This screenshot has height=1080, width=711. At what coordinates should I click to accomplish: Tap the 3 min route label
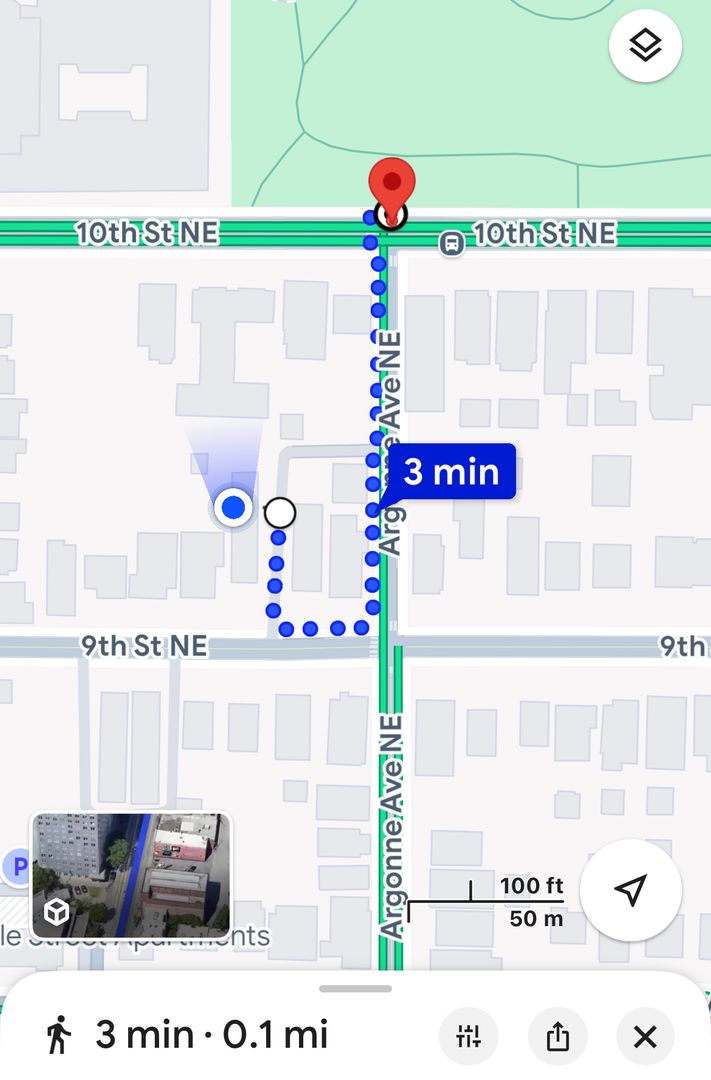pos(452,471)
